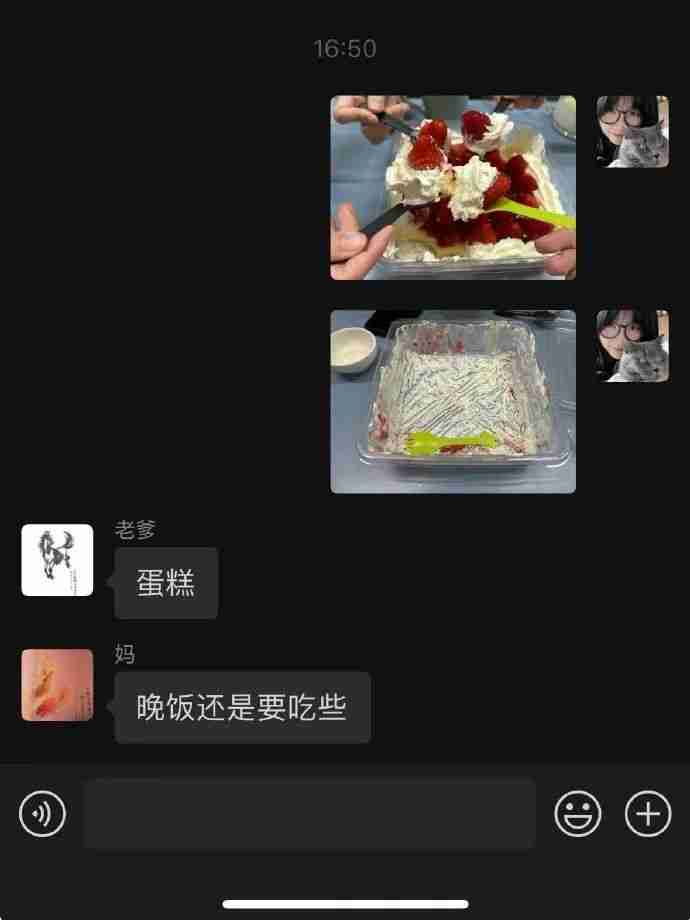This screenshot has height=920, width=690.
Task: Open 妈's profile avatar
Action: pos(57,685)
